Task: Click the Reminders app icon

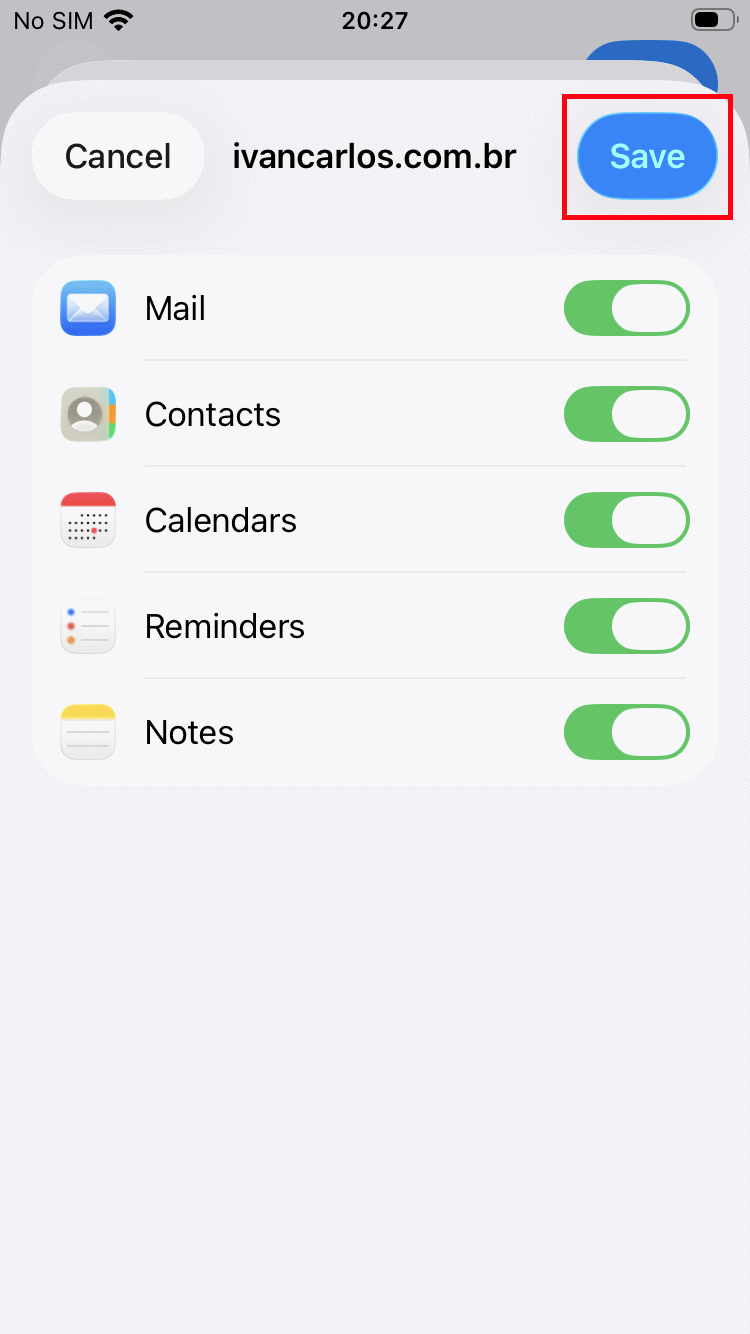Action: pos(88,626)
